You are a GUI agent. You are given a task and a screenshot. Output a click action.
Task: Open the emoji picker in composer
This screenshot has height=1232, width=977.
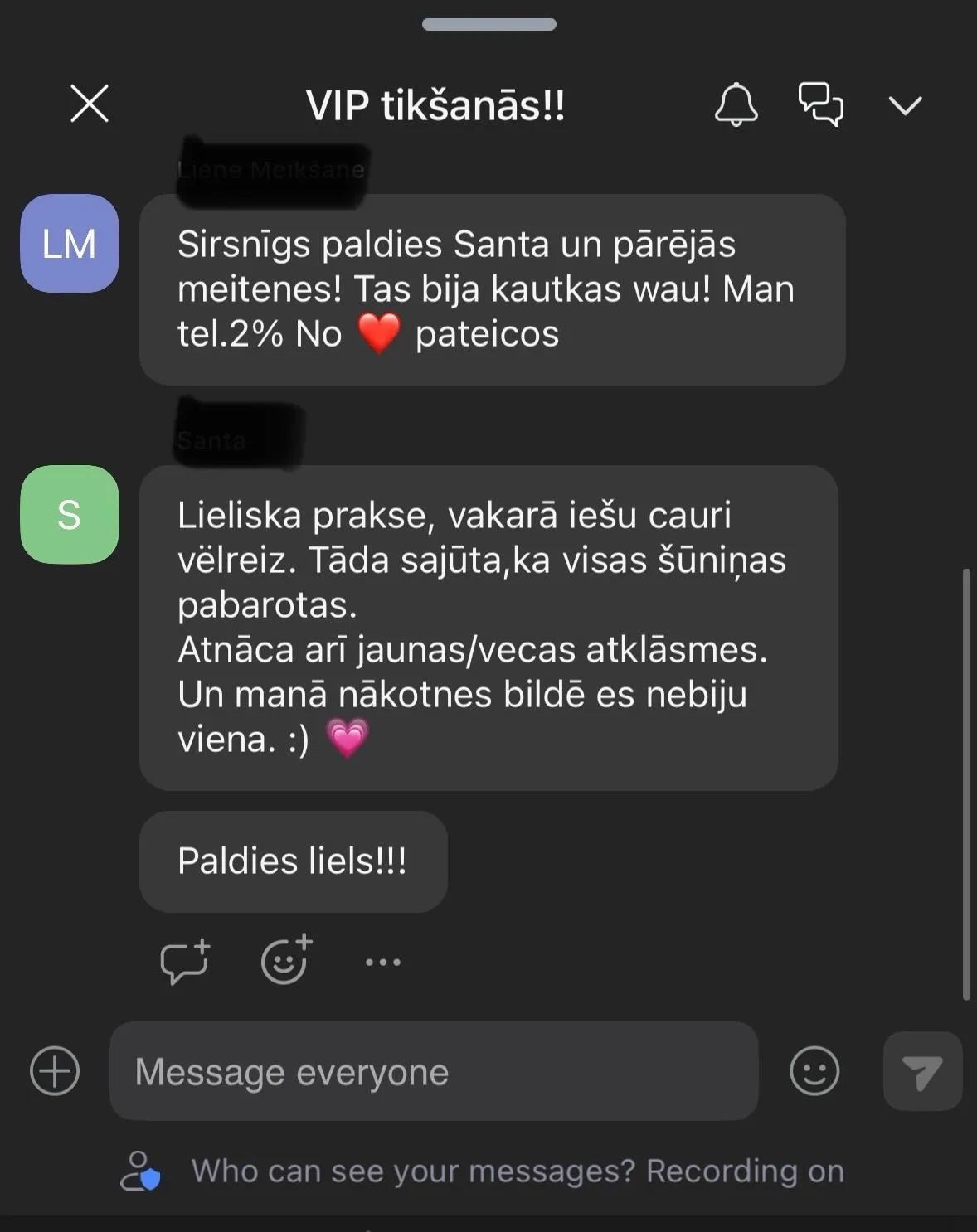(x=814, y=1071)
